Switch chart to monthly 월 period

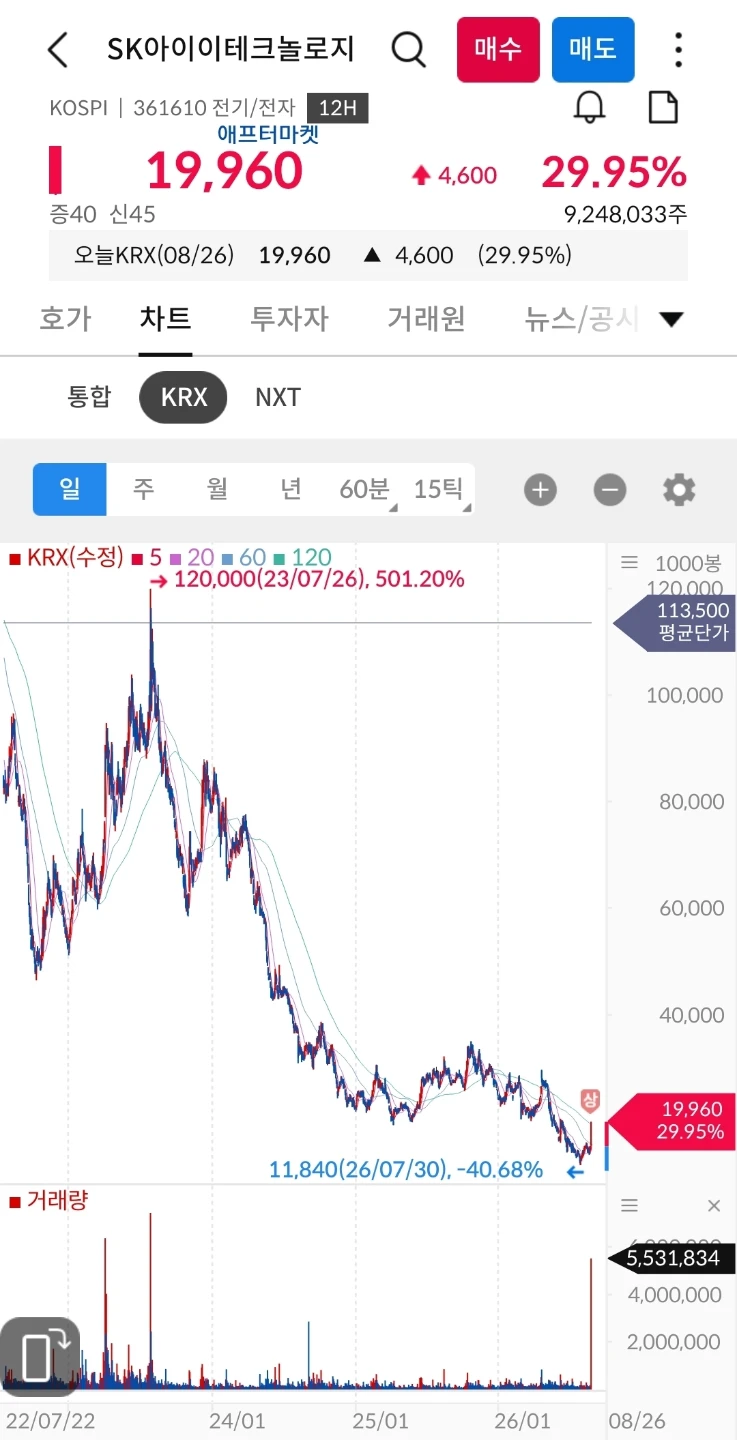point(217,489)
